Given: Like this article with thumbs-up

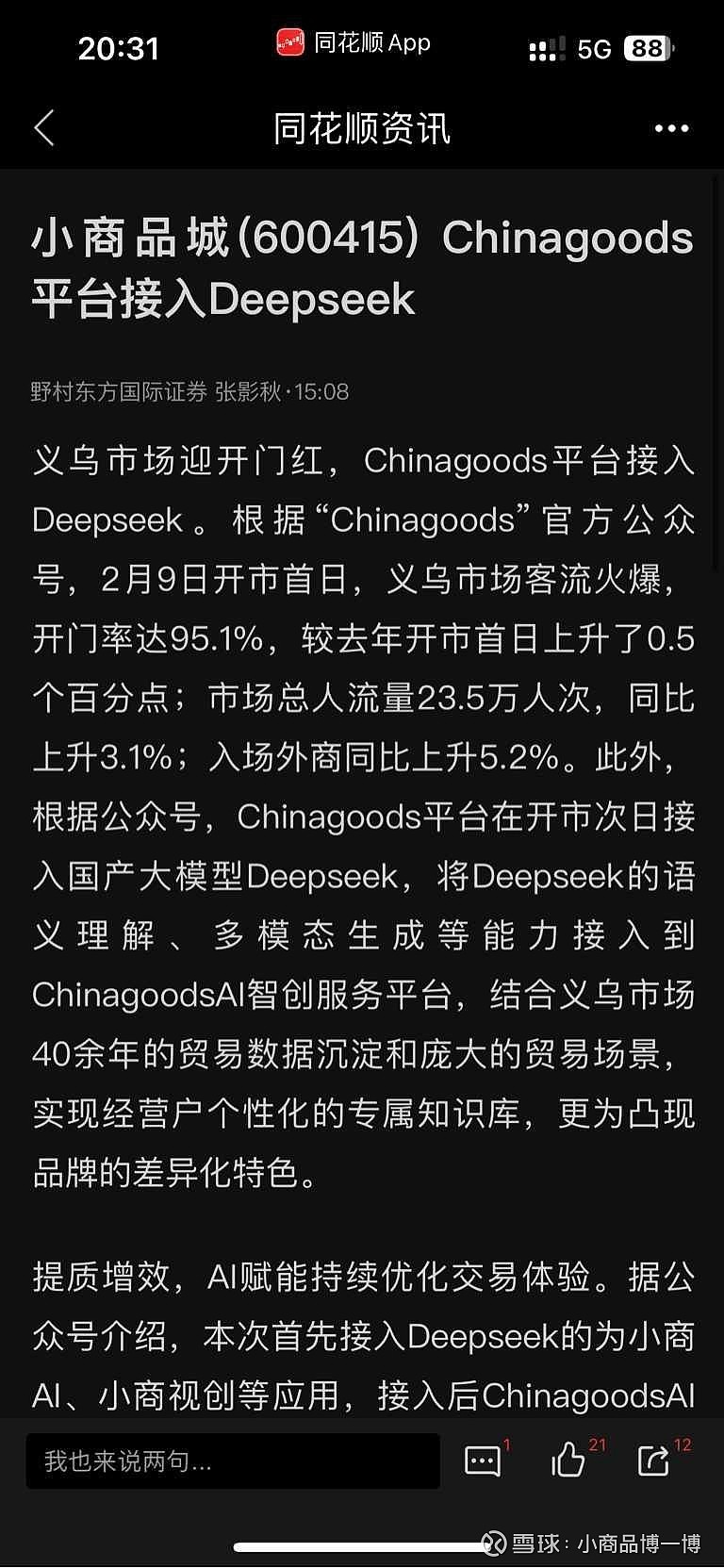Looking at the screenshot, I should (x=568, y=1460).
